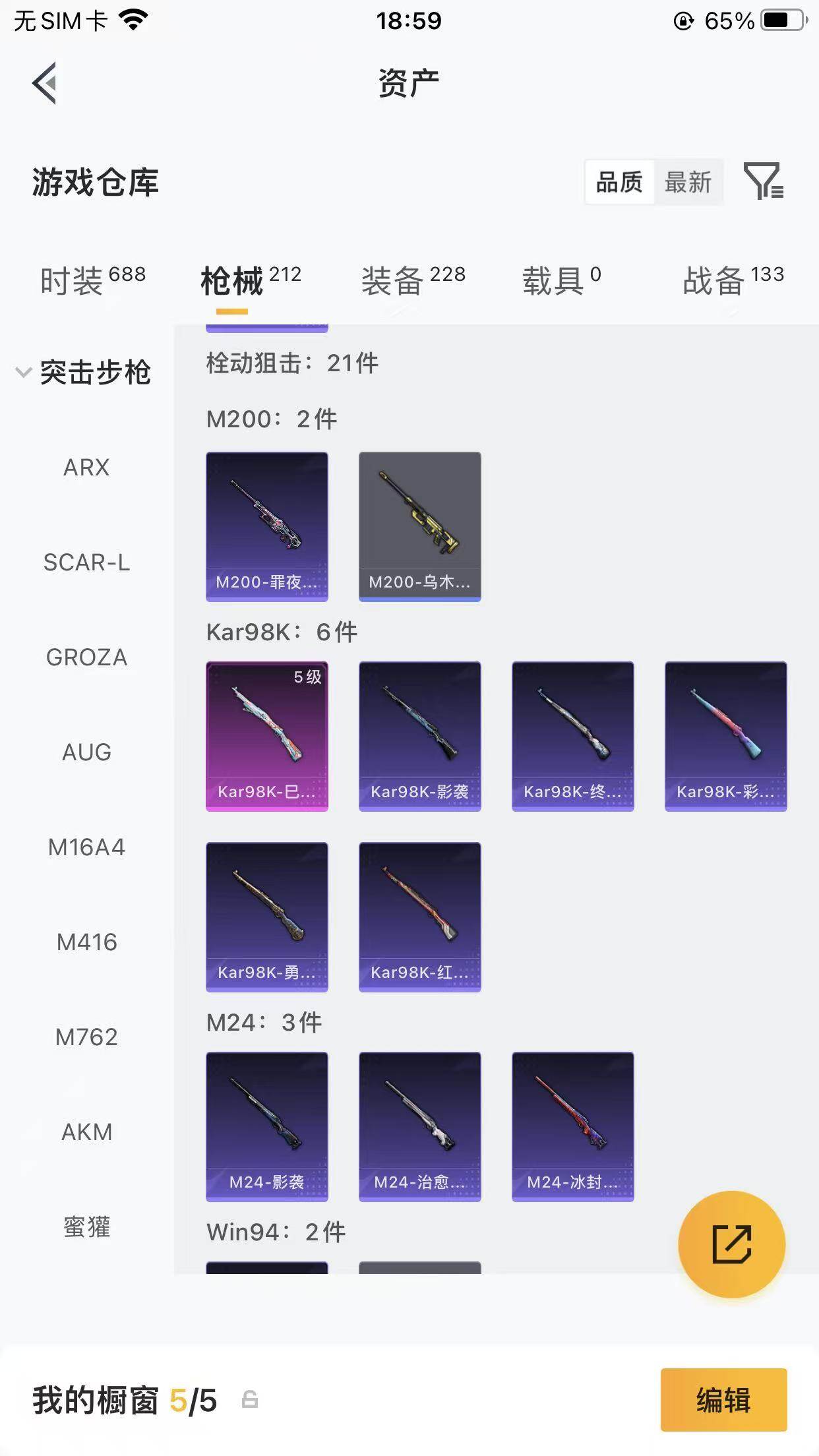Select AKM in the left sidebar
The width and height of the screenshot is (819, 1456).
pos(86,1132)
